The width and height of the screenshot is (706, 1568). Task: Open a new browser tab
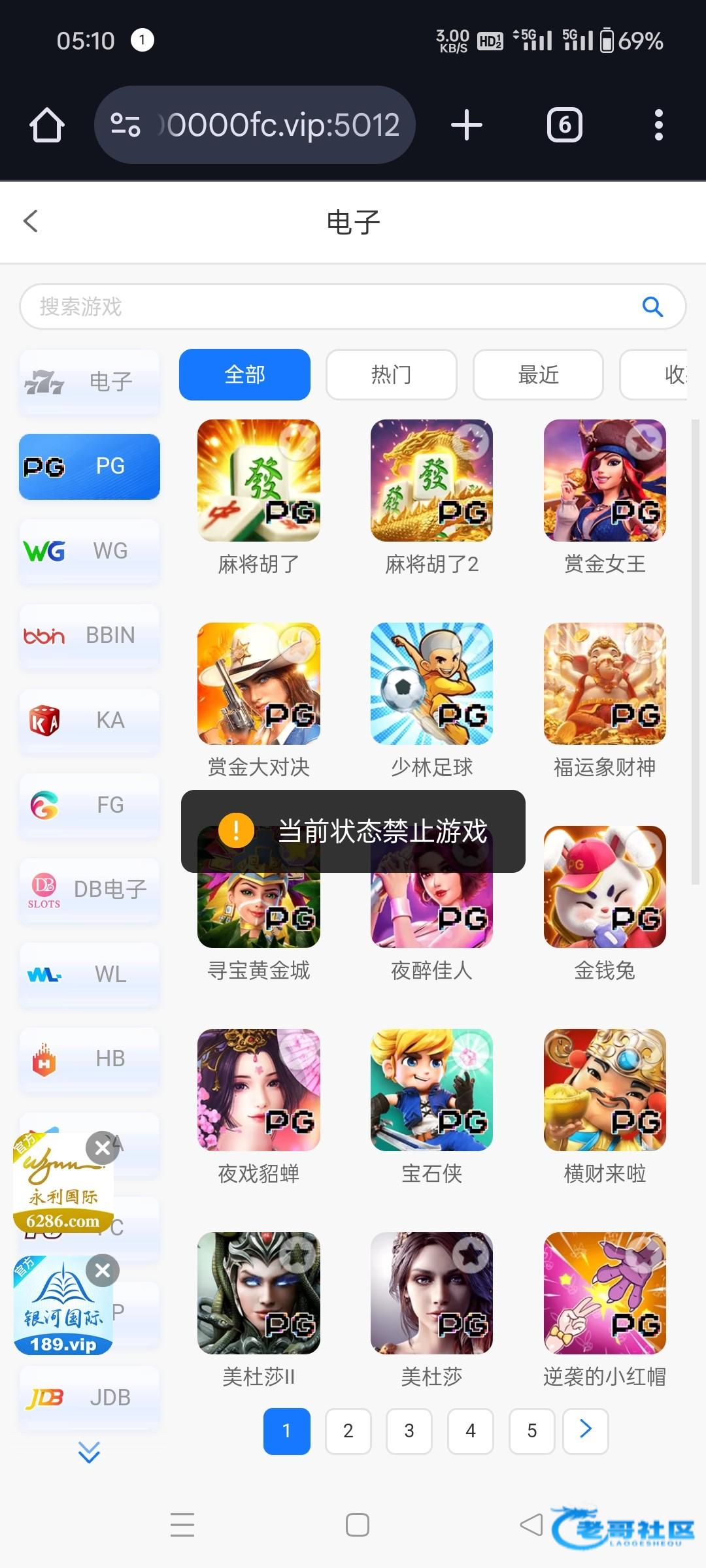click(x=467, y=125)
